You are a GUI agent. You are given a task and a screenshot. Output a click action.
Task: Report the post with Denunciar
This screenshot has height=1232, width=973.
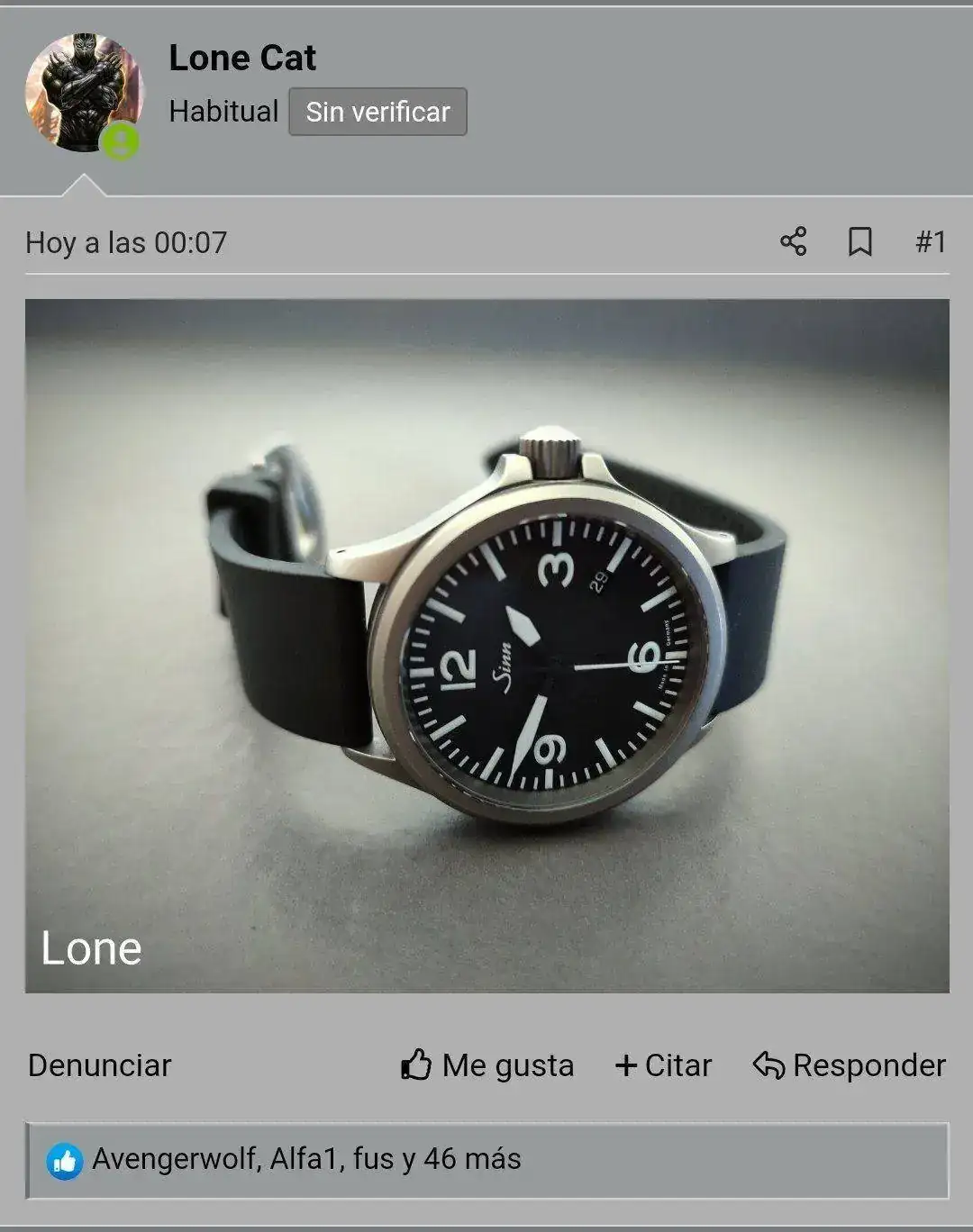(100, 1064)
